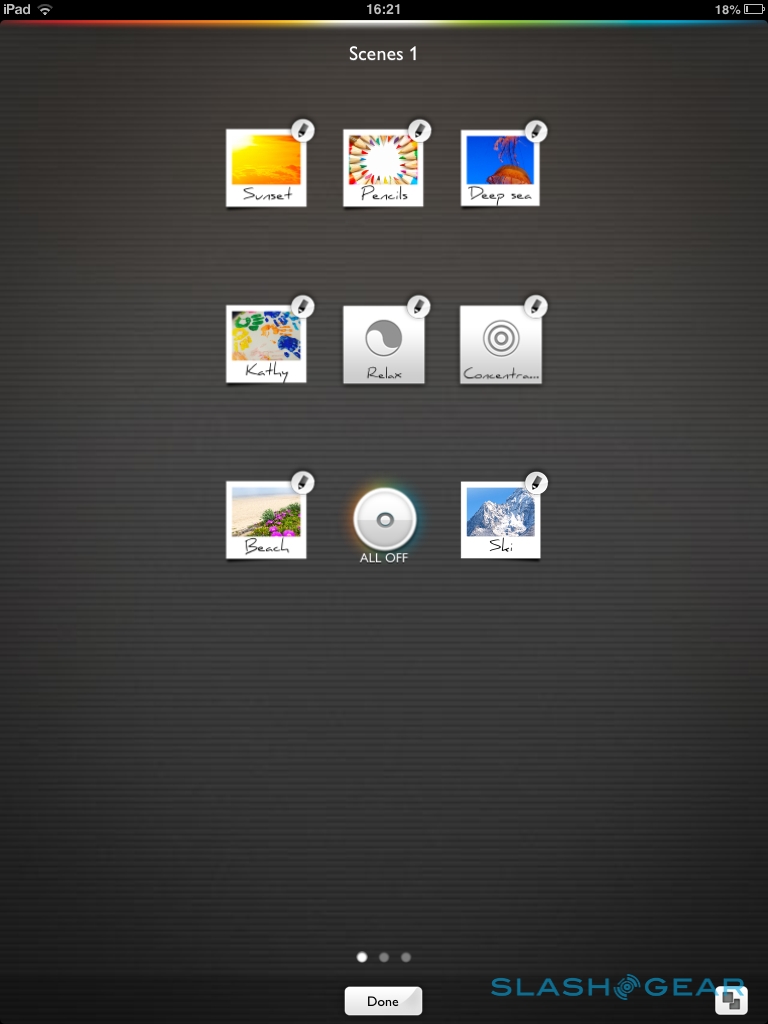The height and width of the screenshot is (1024, 768).
Task: Edit the Sunset scene with pencil icon
Action: (x=303, y=131)
